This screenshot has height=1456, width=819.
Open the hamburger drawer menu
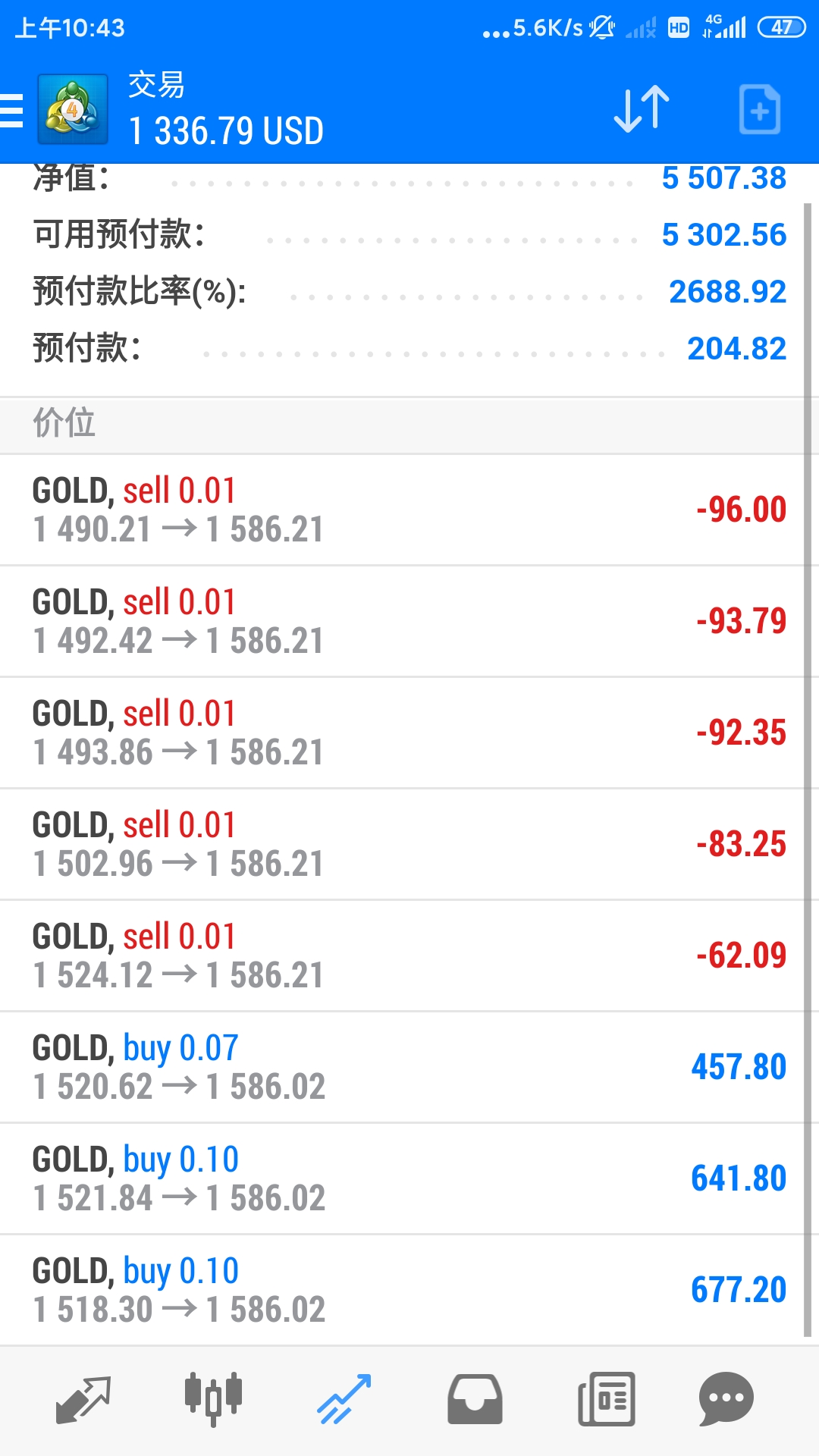pyautogui.click(x=12, y=110)
